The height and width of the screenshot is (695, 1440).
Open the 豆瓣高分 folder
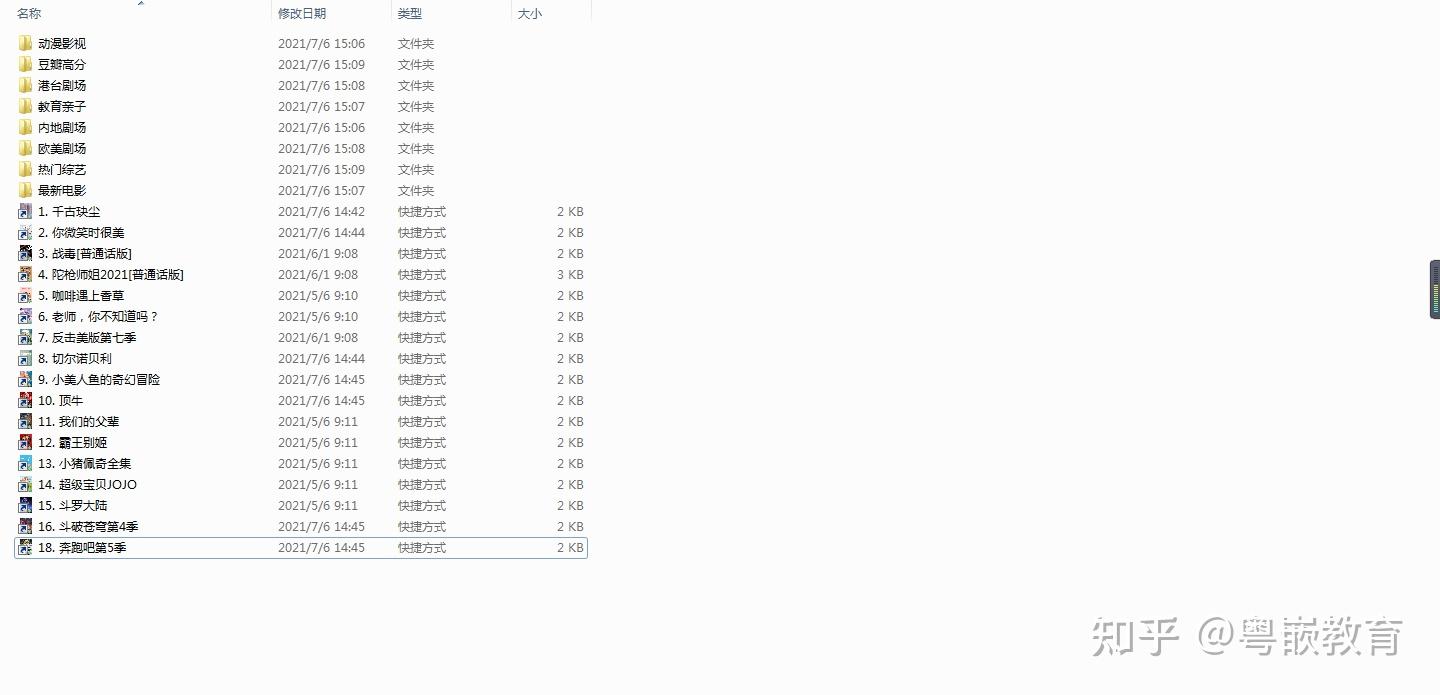tap(62, 65)
